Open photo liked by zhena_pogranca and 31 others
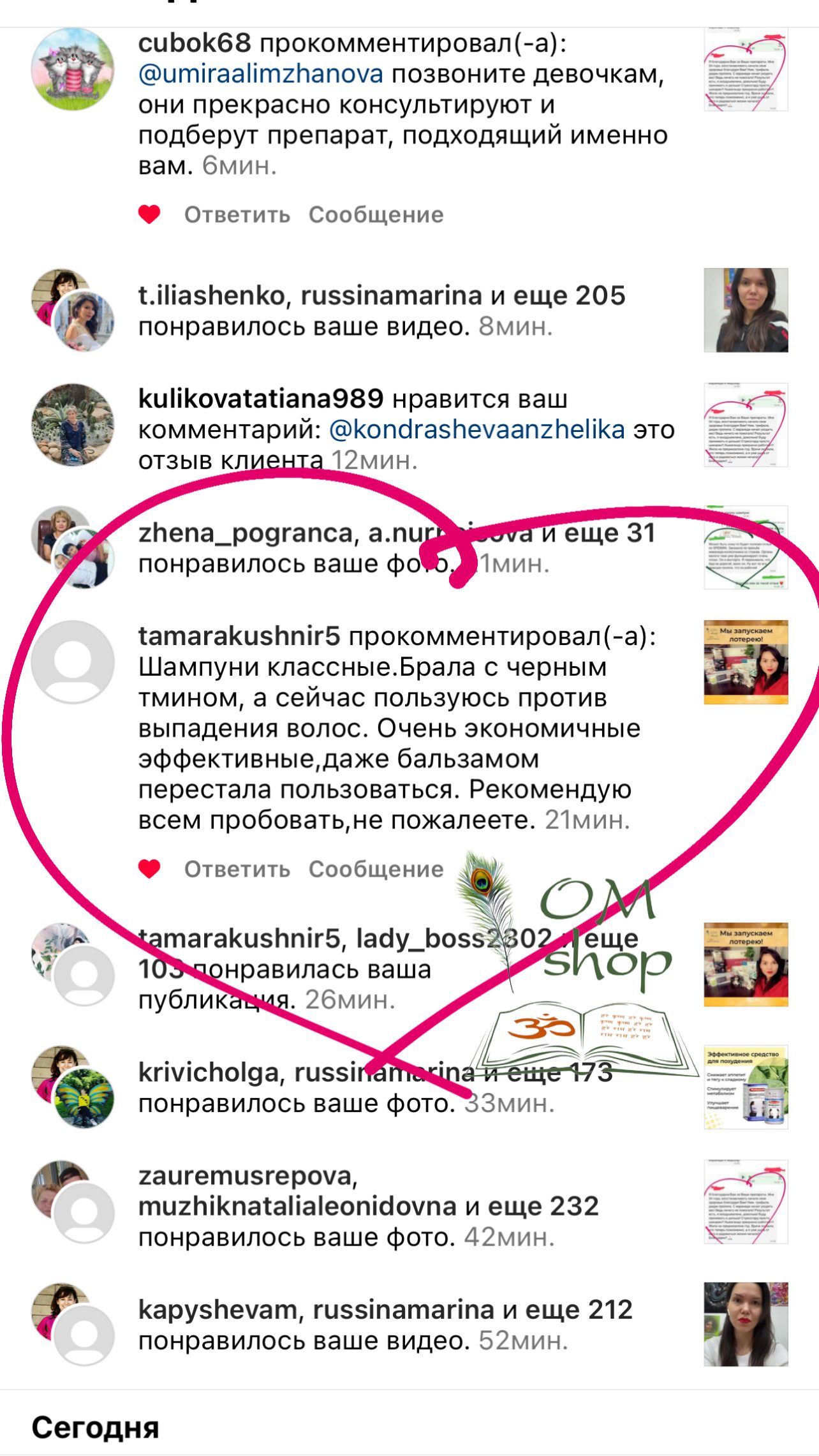Viewport: 819px width, 1456px height. point(746,547)
